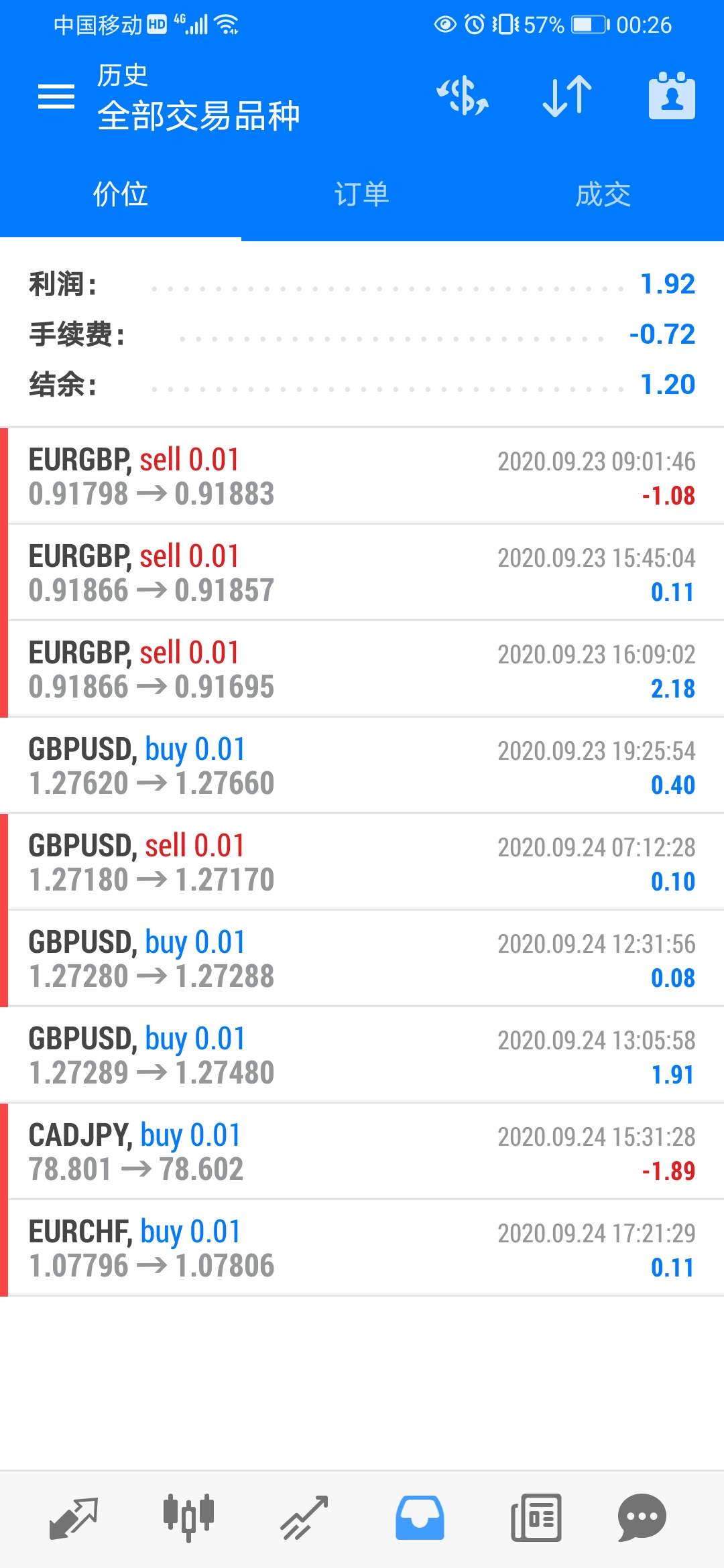Screen dimensions: 724x1568
Task: Switch to the 成交 tab
Action: pos(603,194)
